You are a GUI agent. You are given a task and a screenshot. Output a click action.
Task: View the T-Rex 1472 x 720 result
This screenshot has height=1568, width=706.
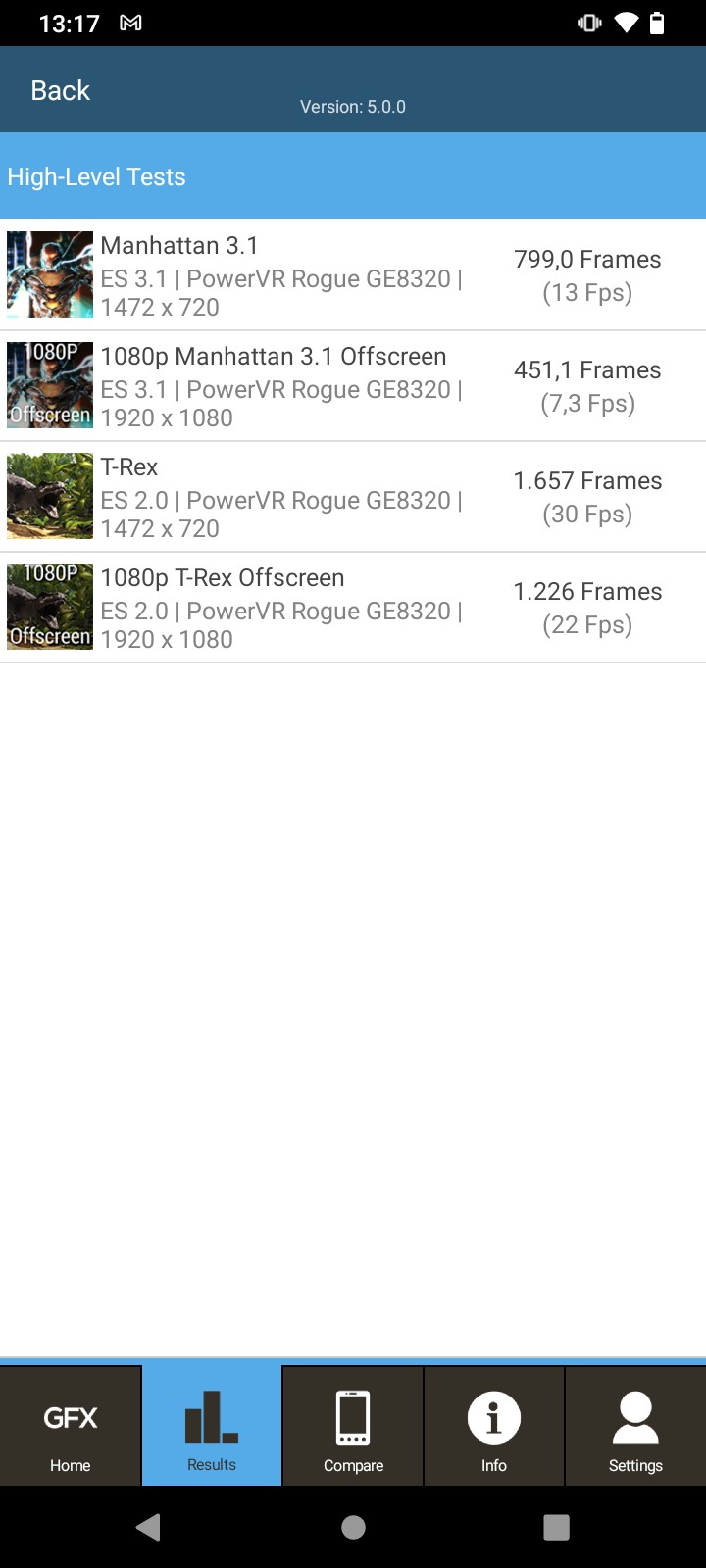coord(353,497)
